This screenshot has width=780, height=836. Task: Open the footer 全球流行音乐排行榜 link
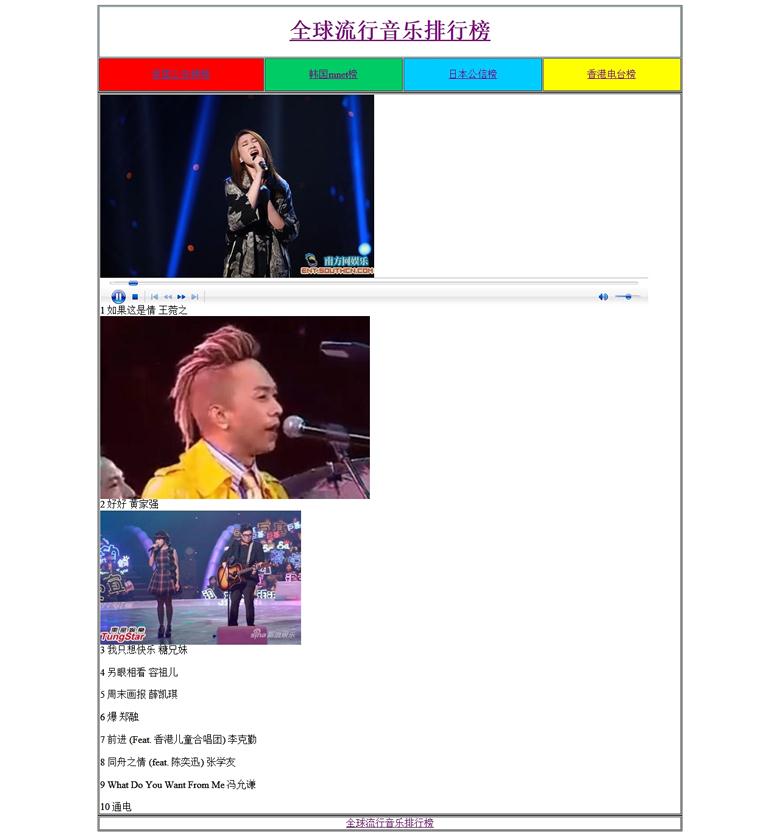[389, 823]
